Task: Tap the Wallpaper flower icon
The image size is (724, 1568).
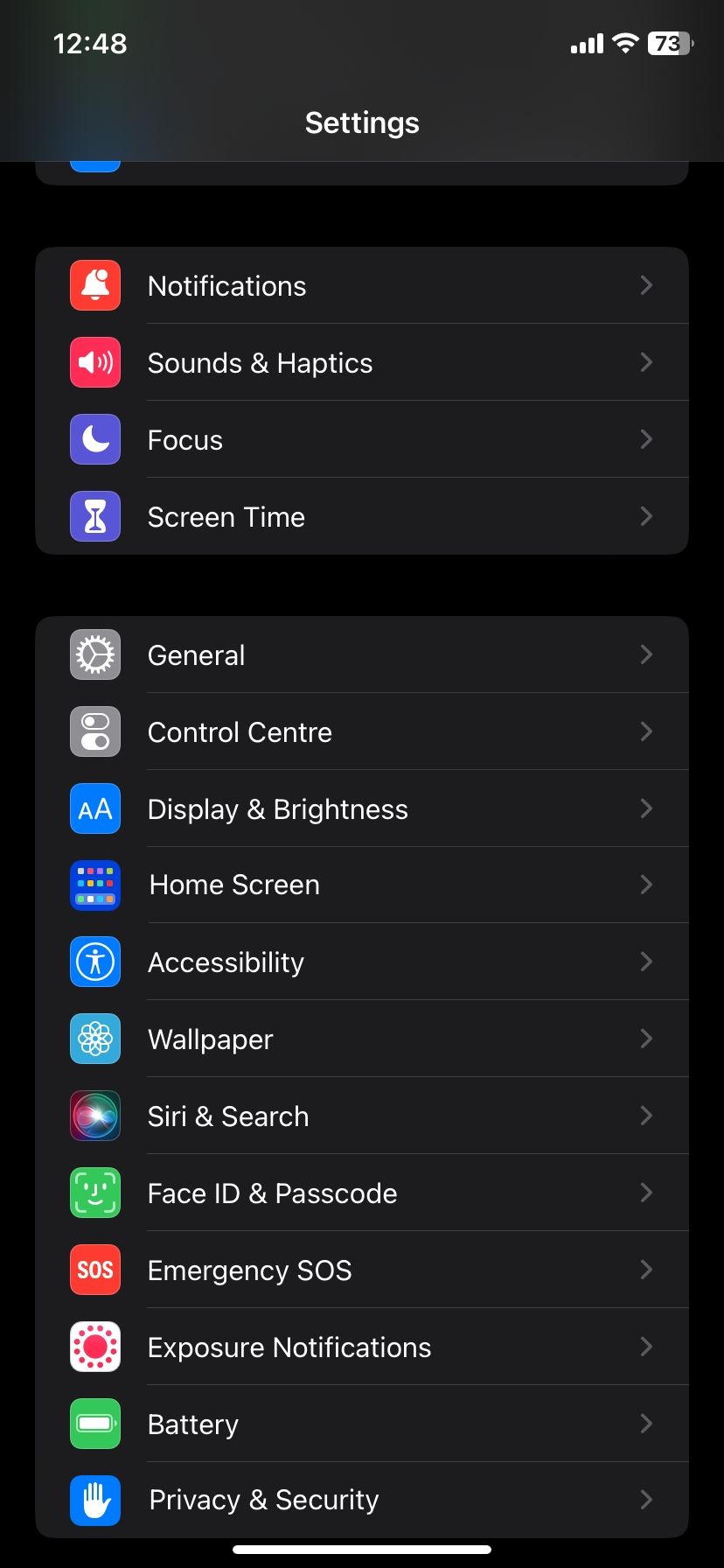Action: 94,1039
